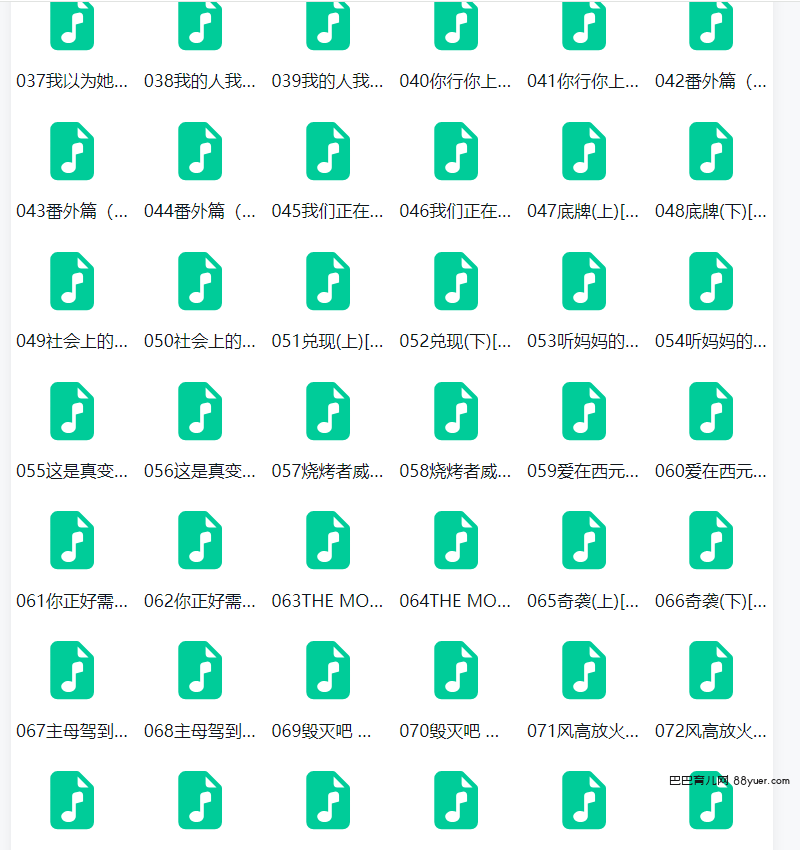Screen dimensions: 800x850
Task: Select audio file 053听妈妈的
Action: pyautogui.click(x=583, y=281)
